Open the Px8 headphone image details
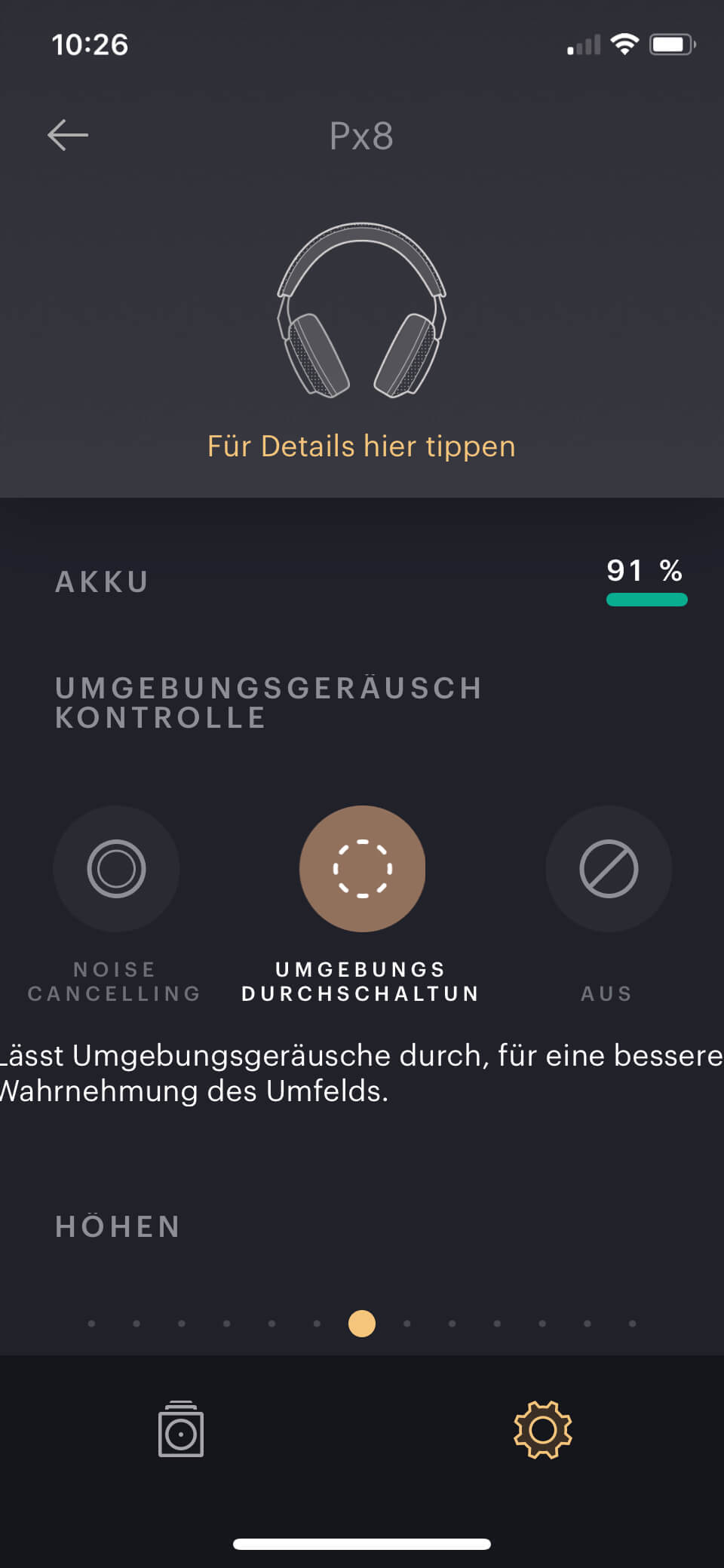 (x=362, y=310)
